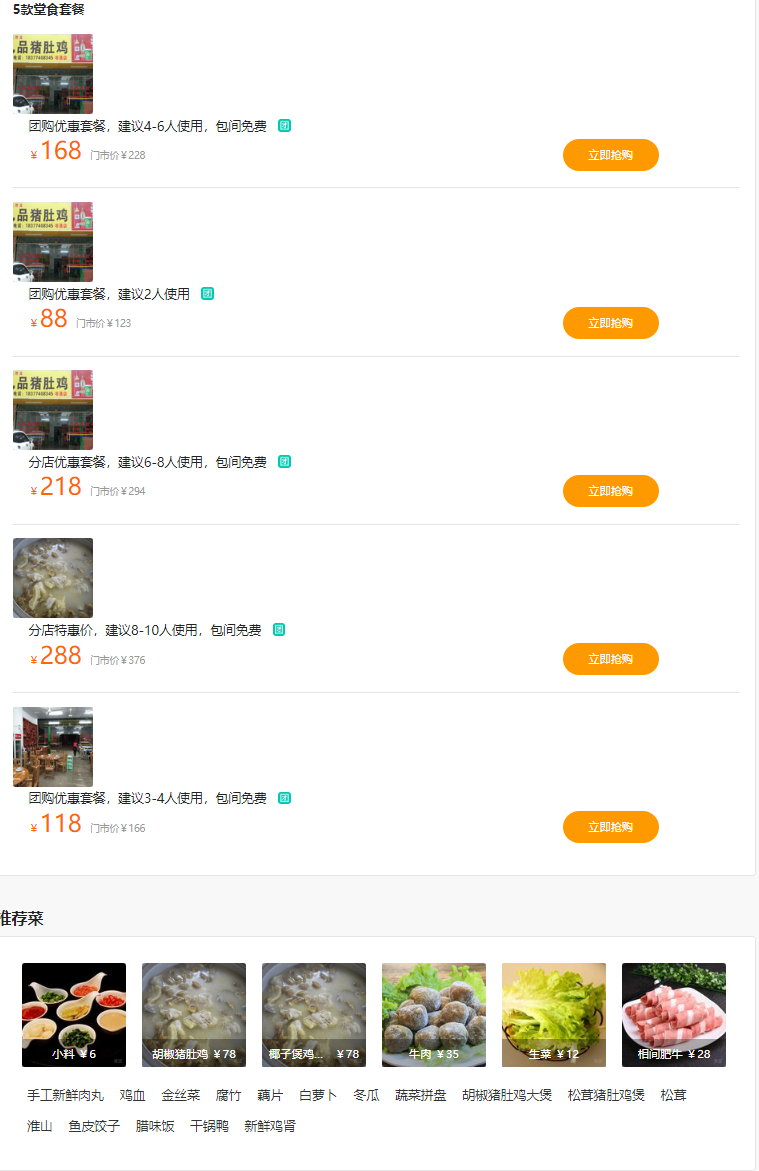Grab the ¥288 package for 8-10 people
Image resolution: width=759 pixels, height=1171 pixels.
pyautogui.click(x=610, y=659)
